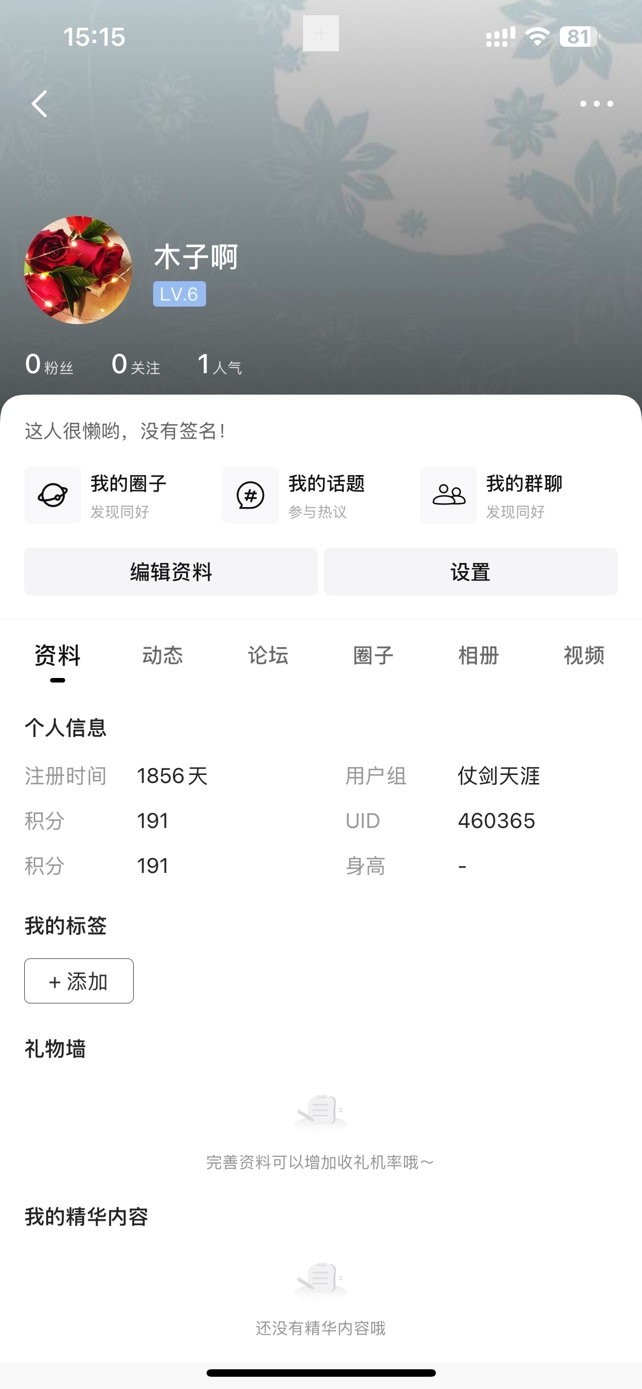Go back using the top-left arrow
Screen dimensions: 642x1389
39,104
